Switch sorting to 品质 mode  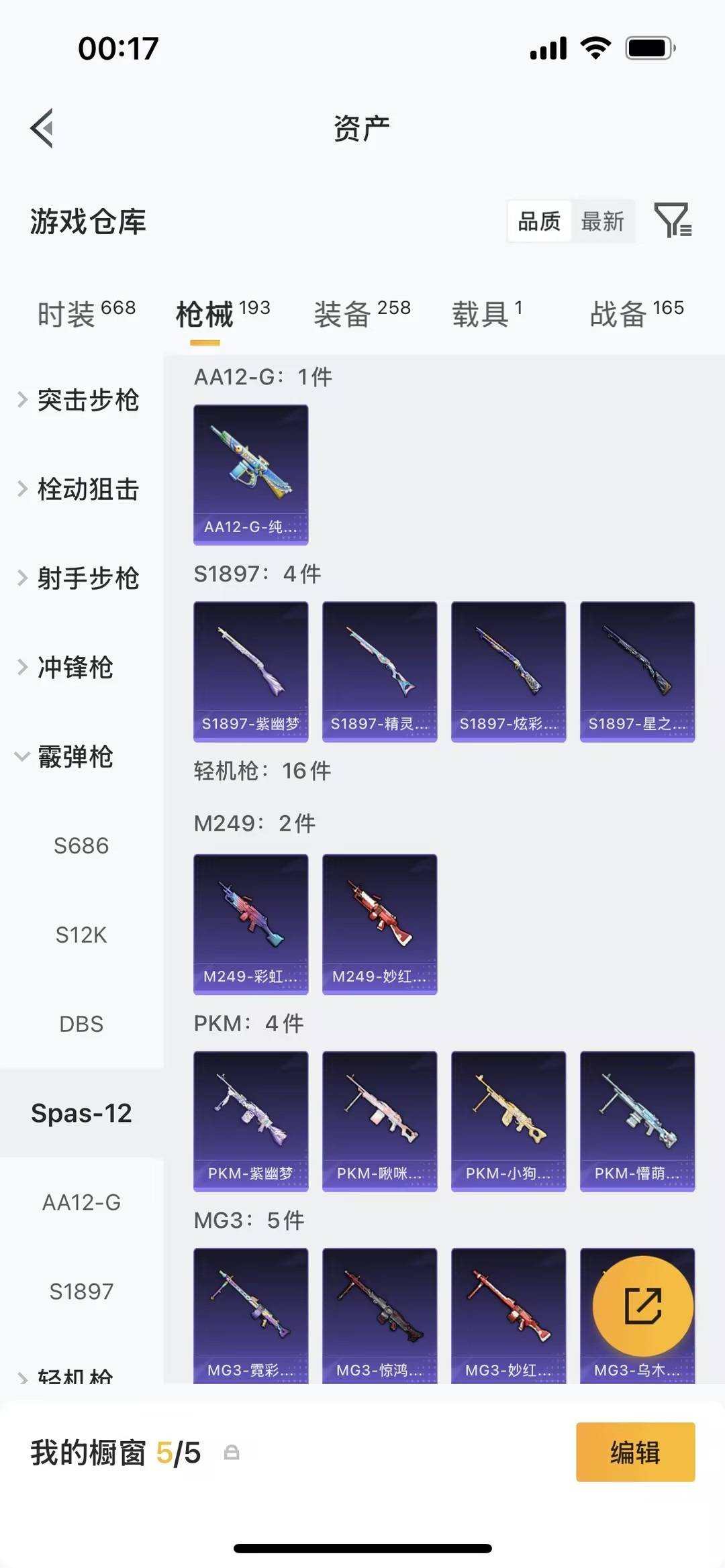pos(538,221)
